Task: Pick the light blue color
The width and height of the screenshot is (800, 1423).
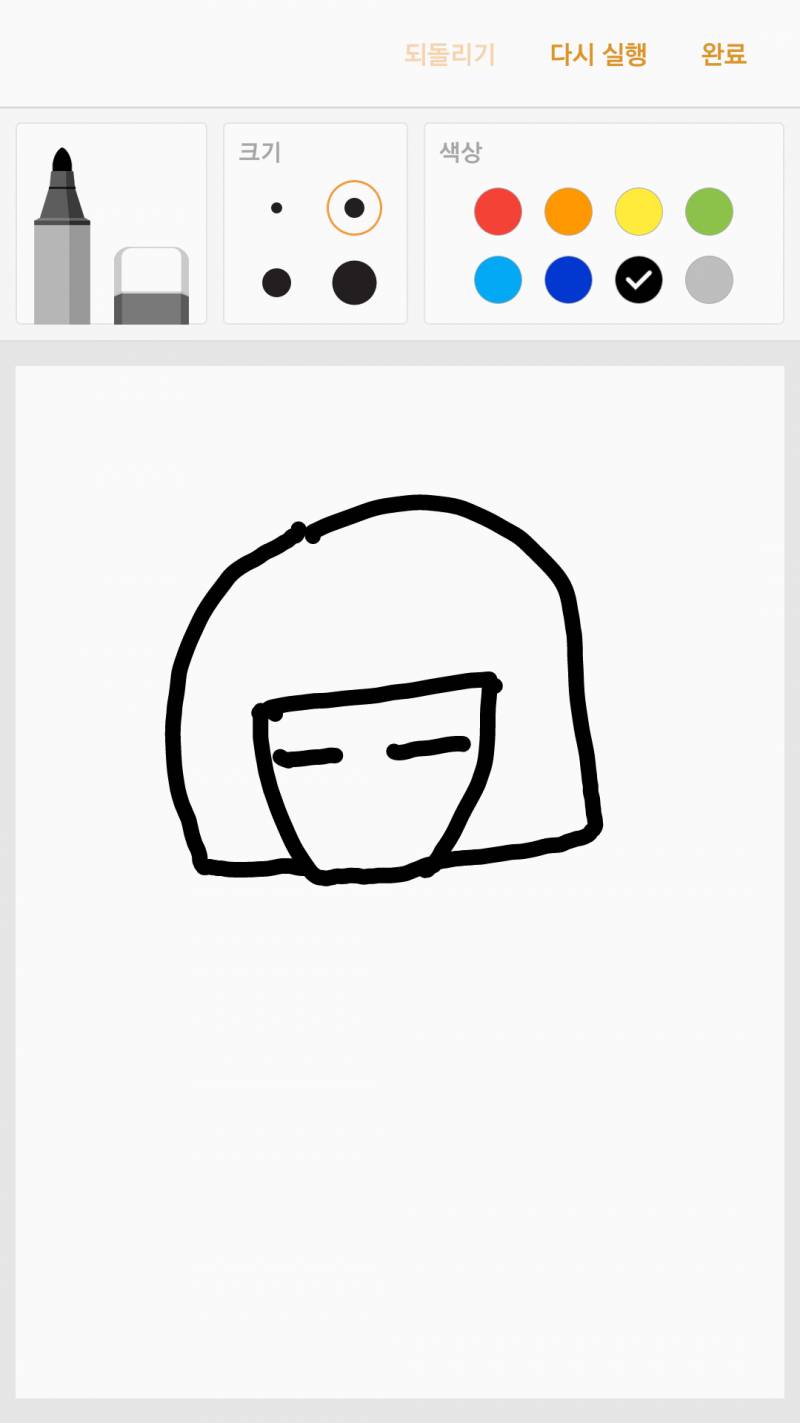Action: pyautogui.click(x=498, y=280)
